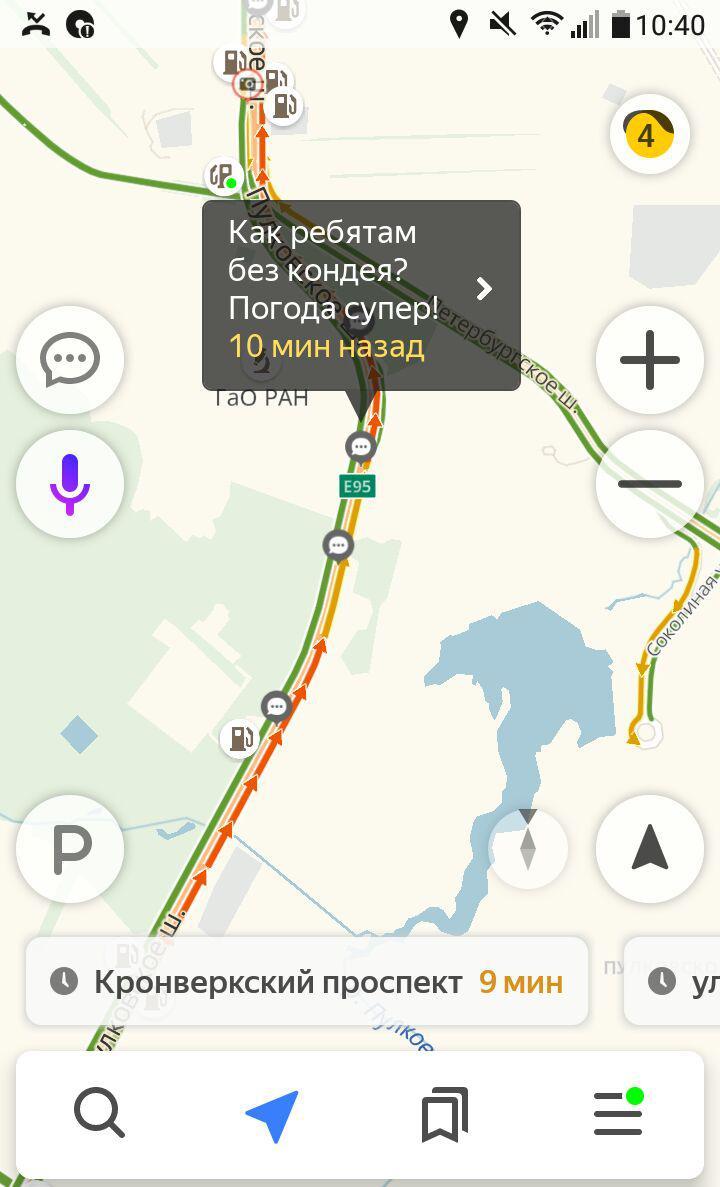Select Кронверкский проспект 9 мин destination
The width and height of the screenshot is (720, 1187).
pyautogui.click(x=307, y=982)
